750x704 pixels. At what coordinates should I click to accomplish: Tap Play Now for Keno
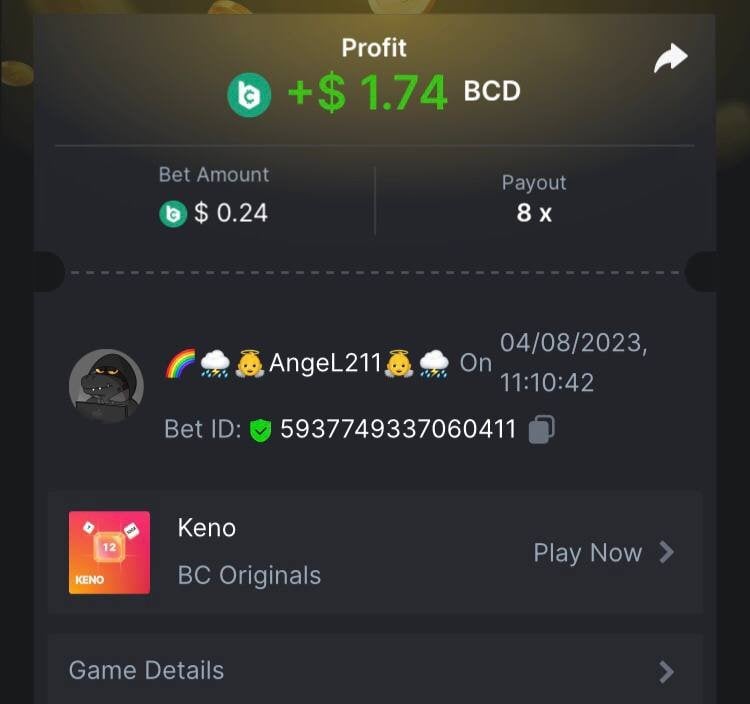click(603, 553)
